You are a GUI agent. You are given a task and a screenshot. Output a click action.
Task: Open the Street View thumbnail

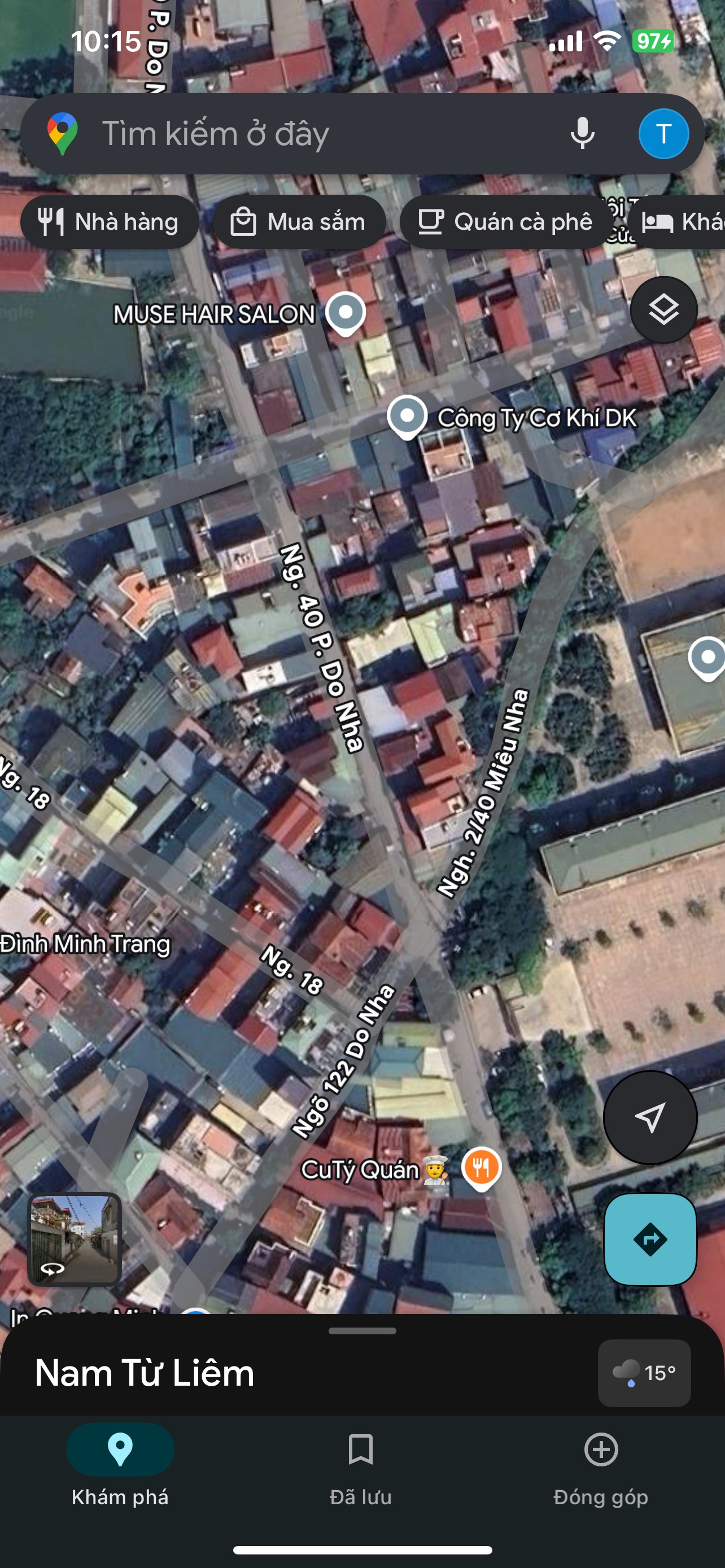75,1239
